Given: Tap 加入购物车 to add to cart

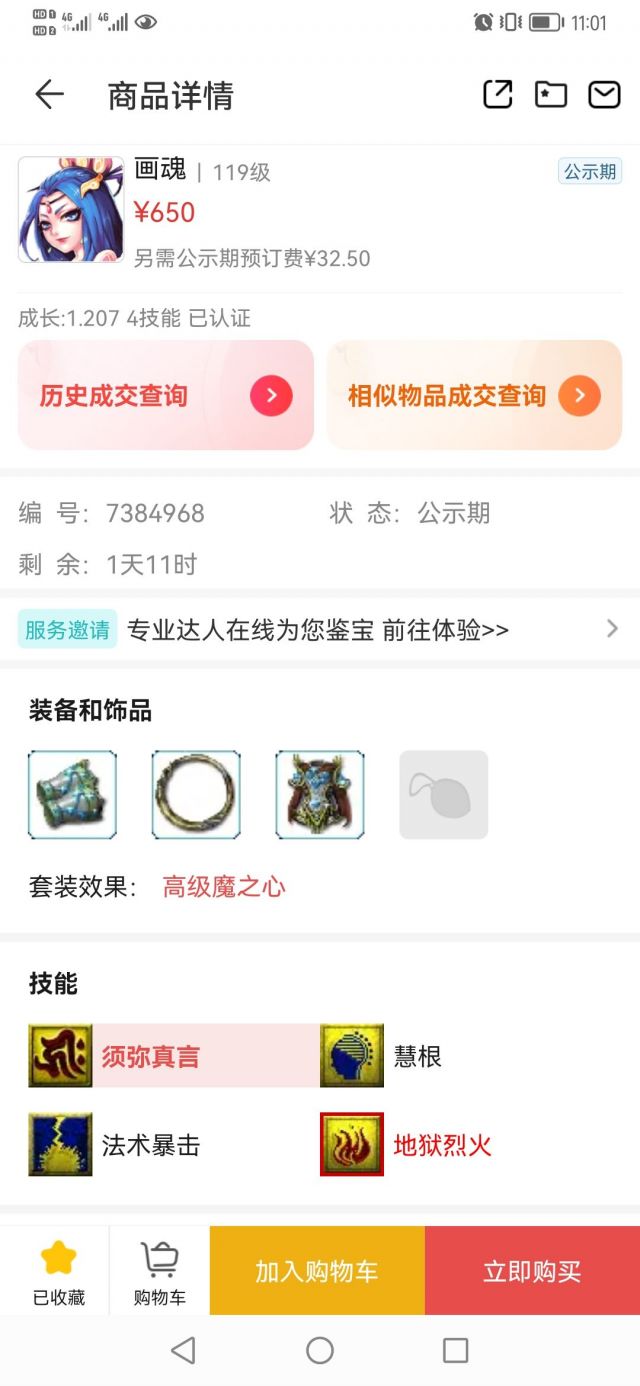Looking at the screenshot, I should (317, 1271).
